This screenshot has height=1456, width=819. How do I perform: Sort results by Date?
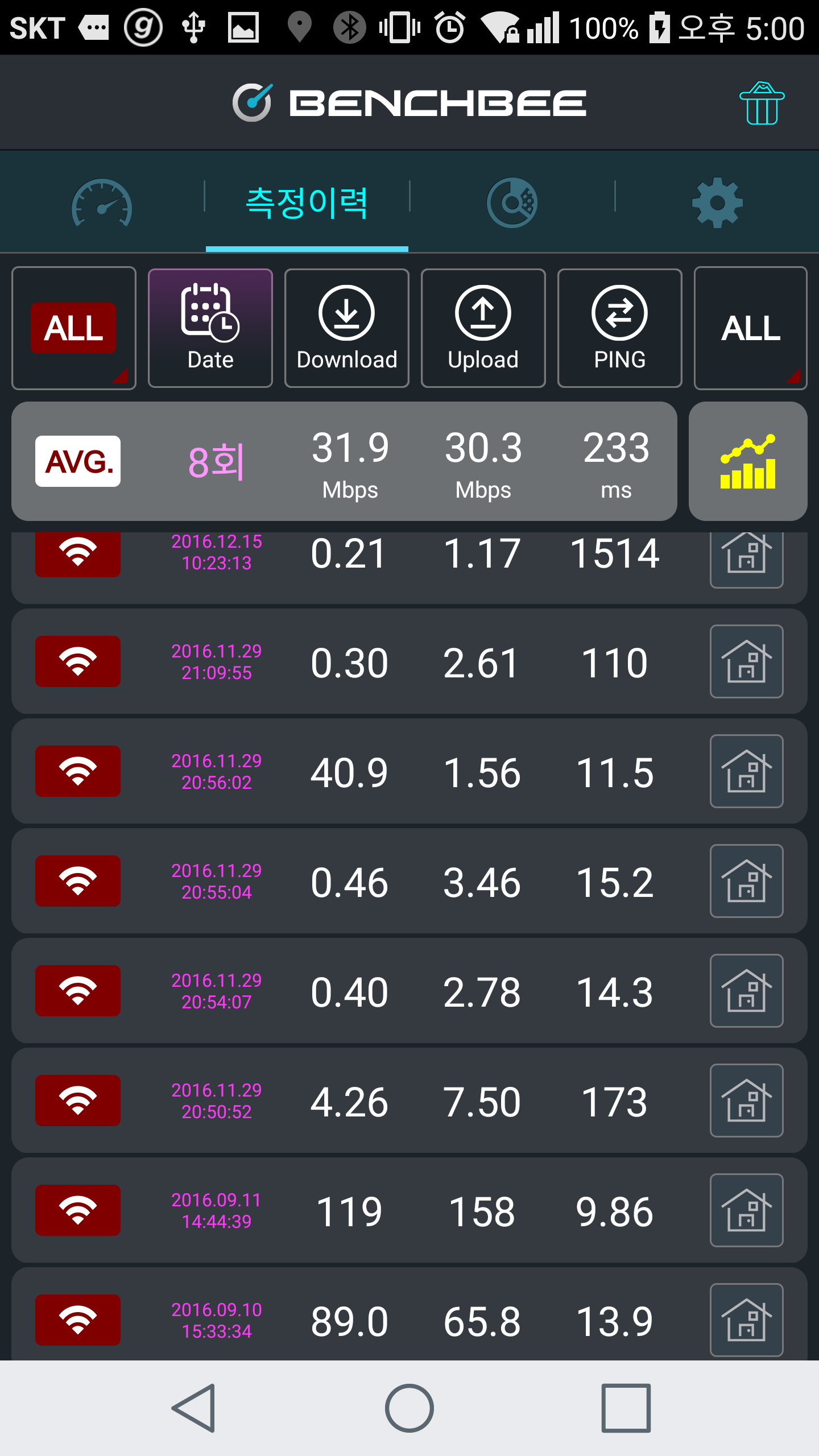[210, 328]
